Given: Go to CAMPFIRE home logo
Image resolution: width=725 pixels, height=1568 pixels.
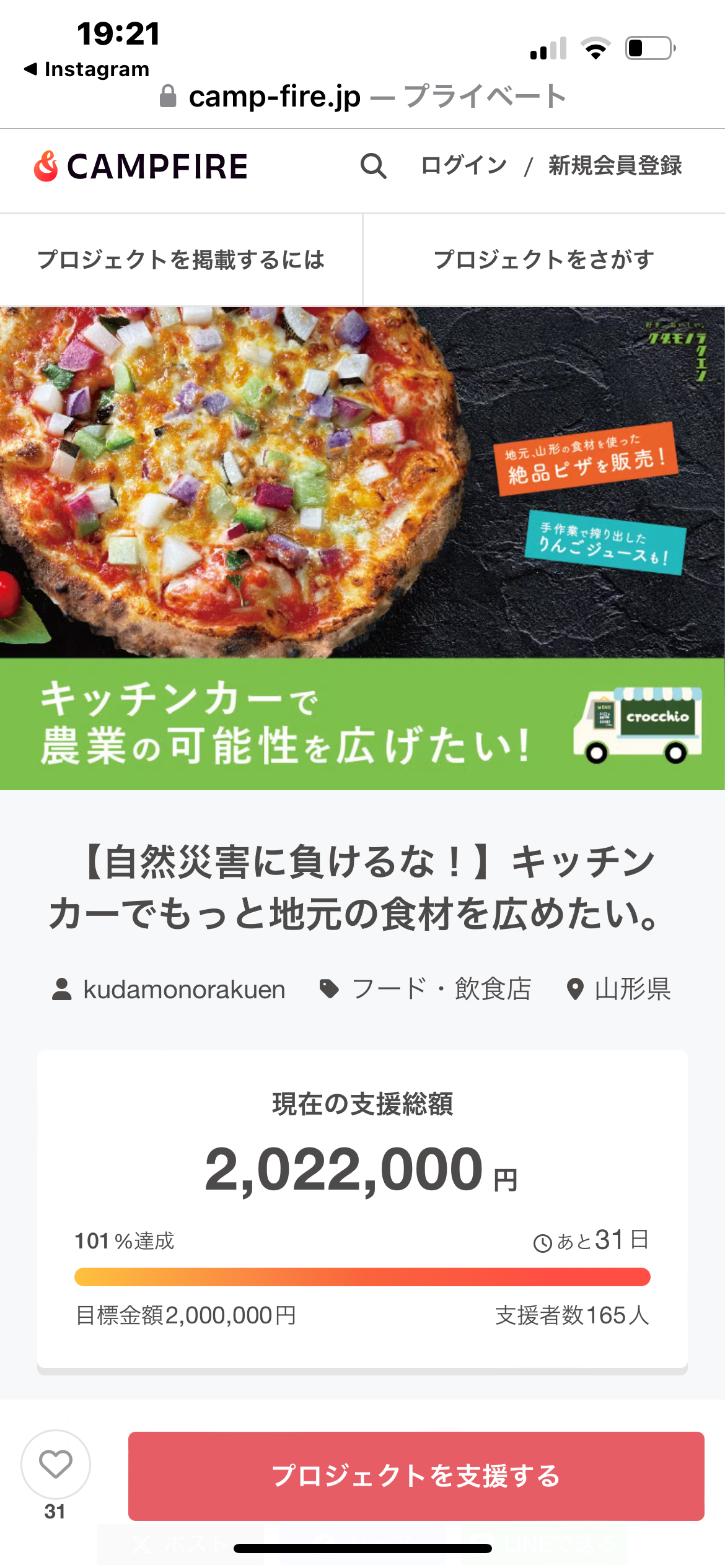Looking at the screenshot, I should click(141, 167).
